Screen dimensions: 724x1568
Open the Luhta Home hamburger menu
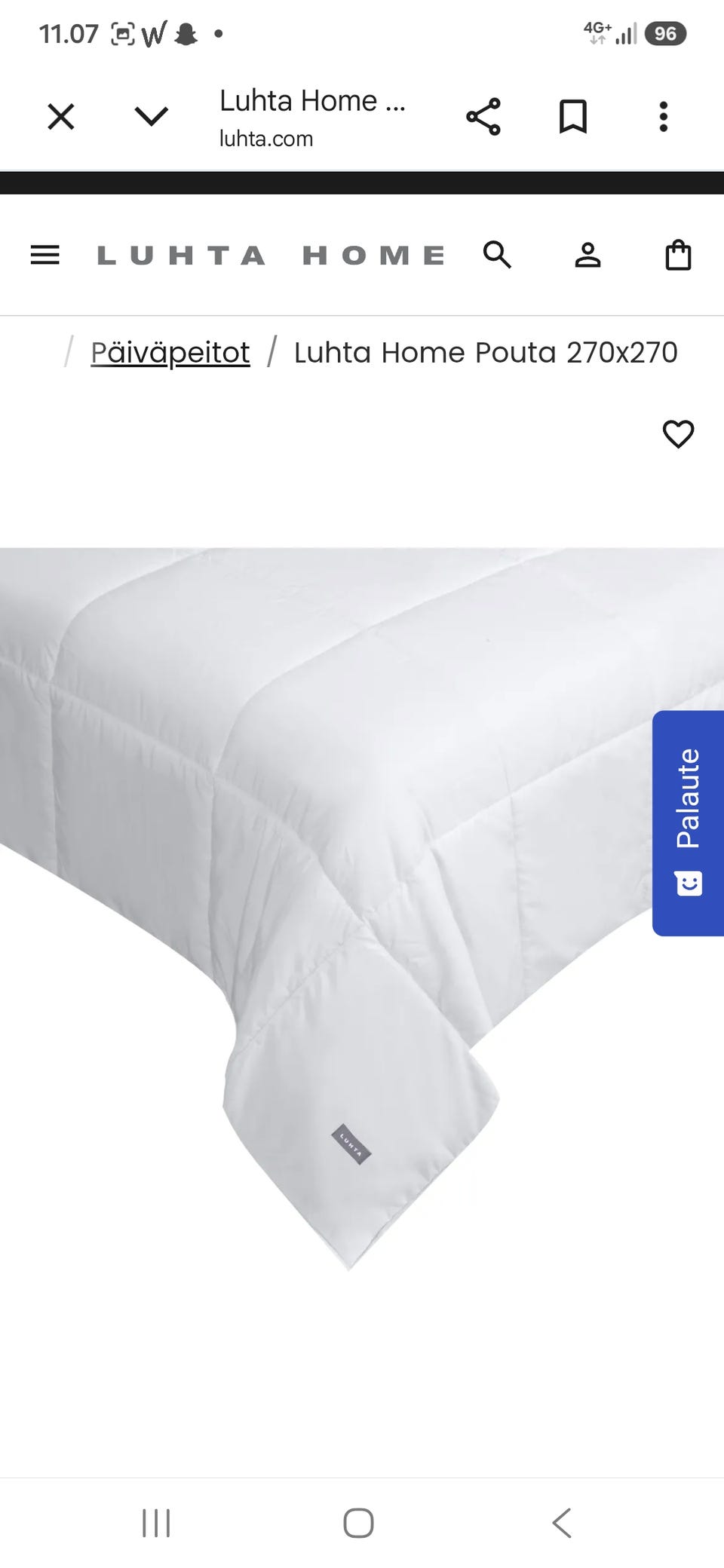45,255
